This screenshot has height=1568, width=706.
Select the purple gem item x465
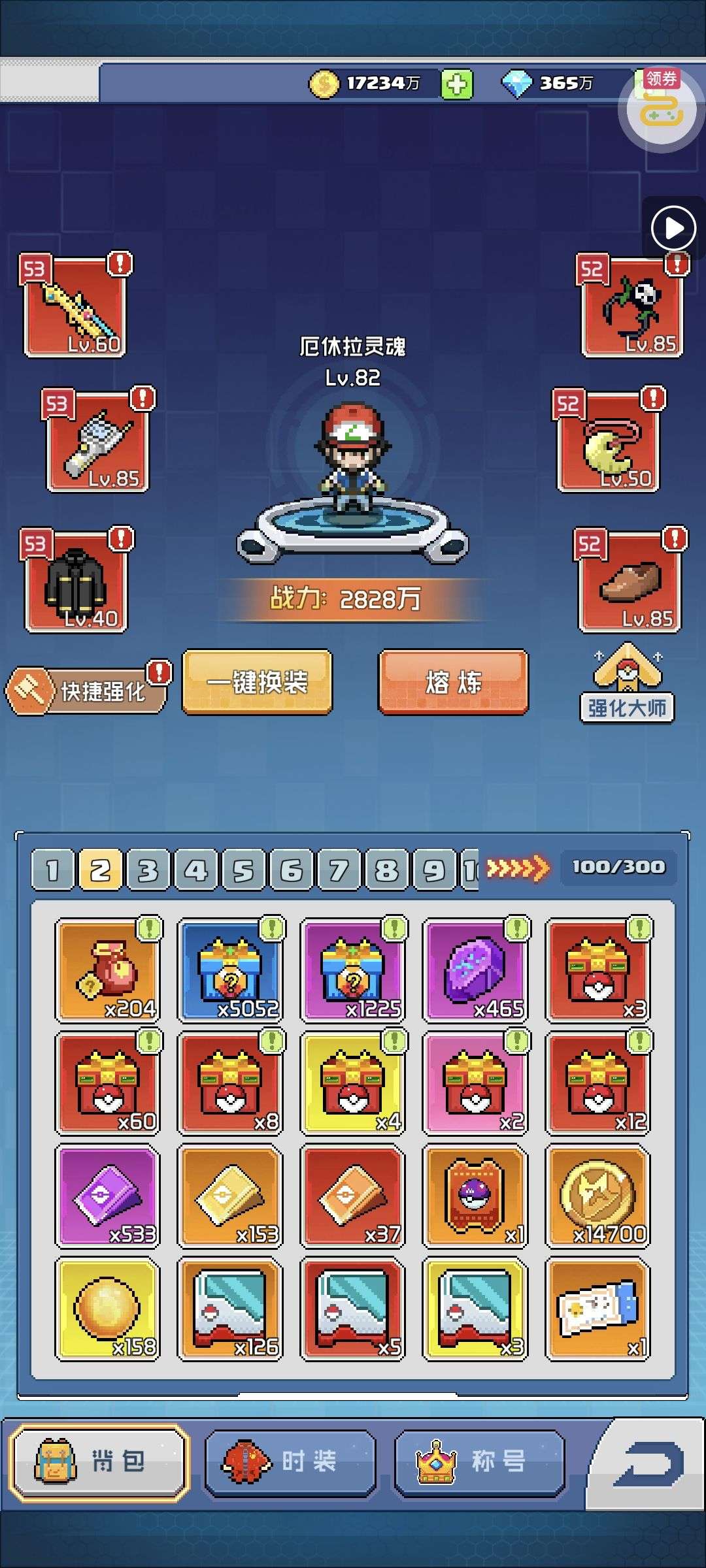coord(475,970)
